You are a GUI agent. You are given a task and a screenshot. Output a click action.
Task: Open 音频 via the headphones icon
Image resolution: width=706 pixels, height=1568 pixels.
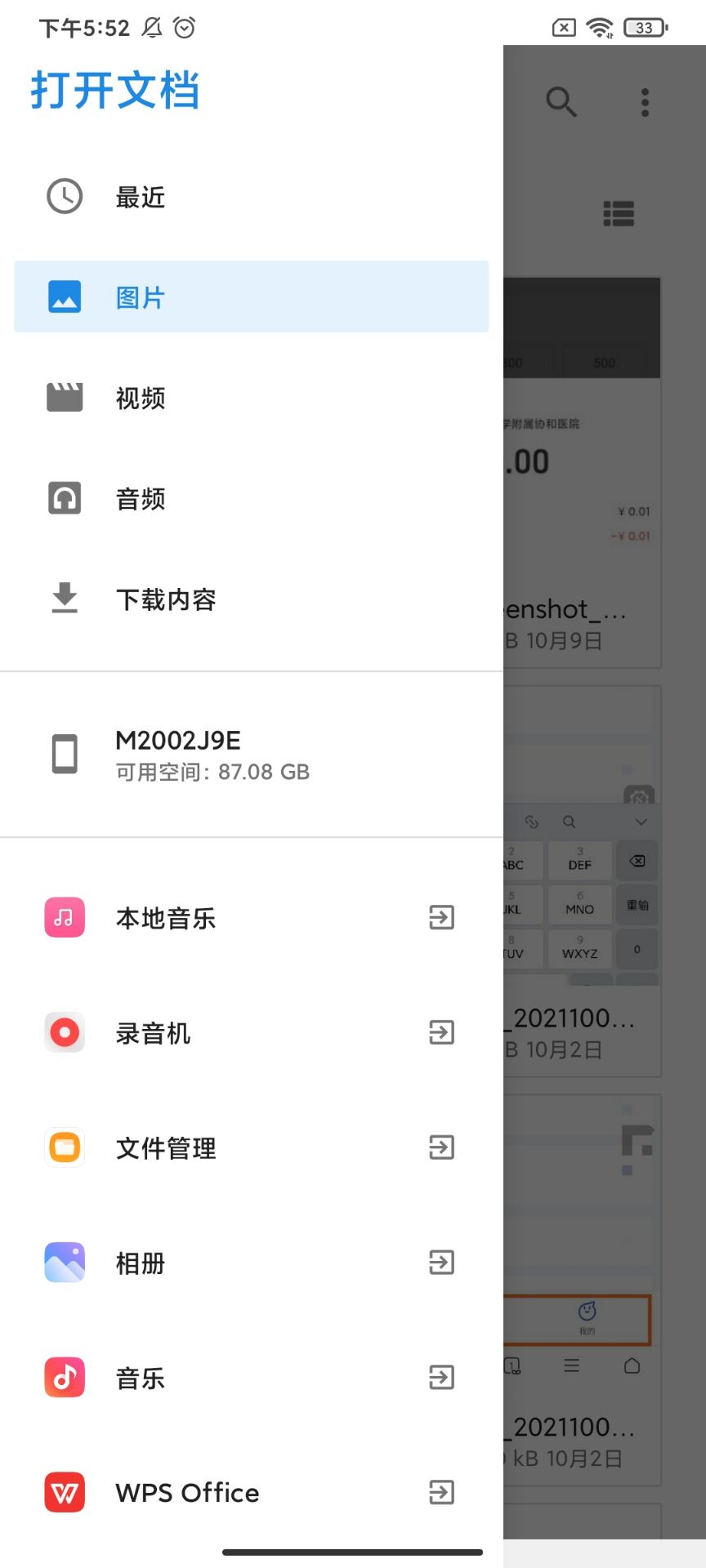(x=65, y=498)
